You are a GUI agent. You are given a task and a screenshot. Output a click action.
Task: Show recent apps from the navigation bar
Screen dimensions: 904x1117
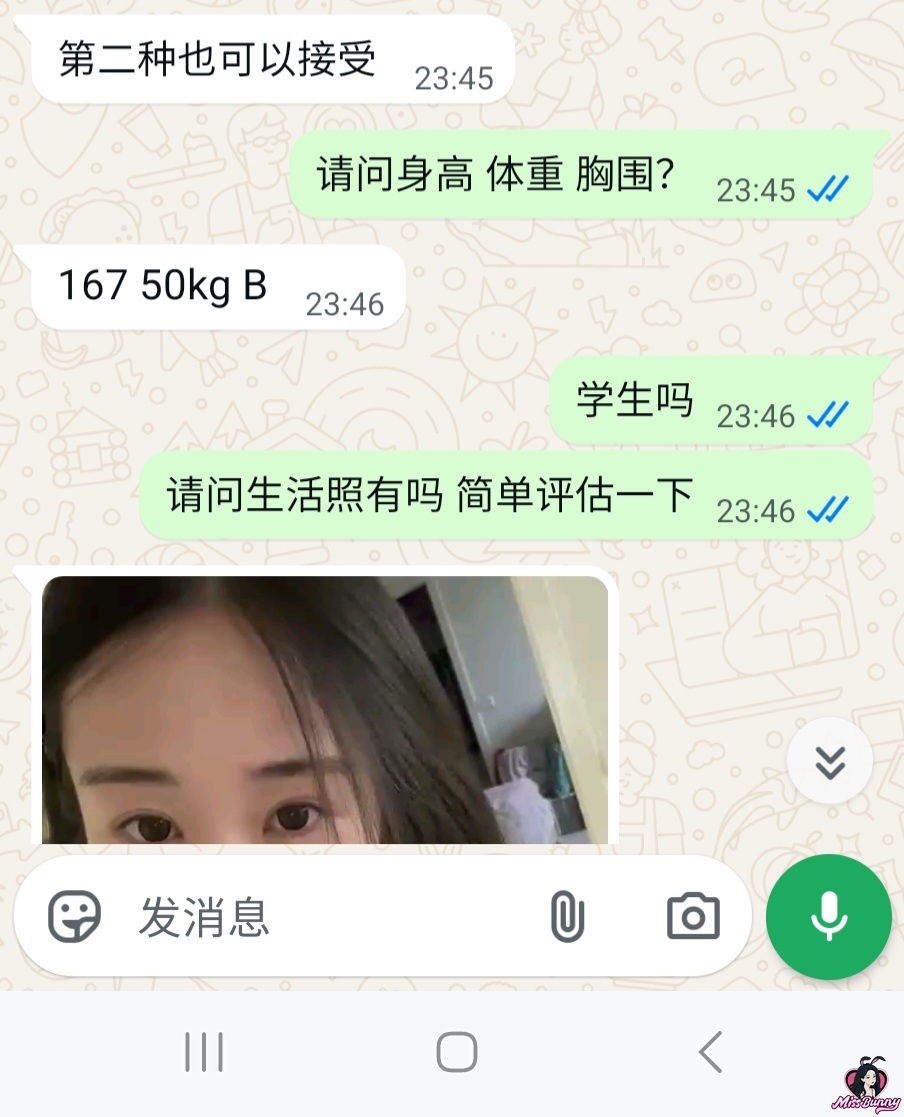point(204,1053)
